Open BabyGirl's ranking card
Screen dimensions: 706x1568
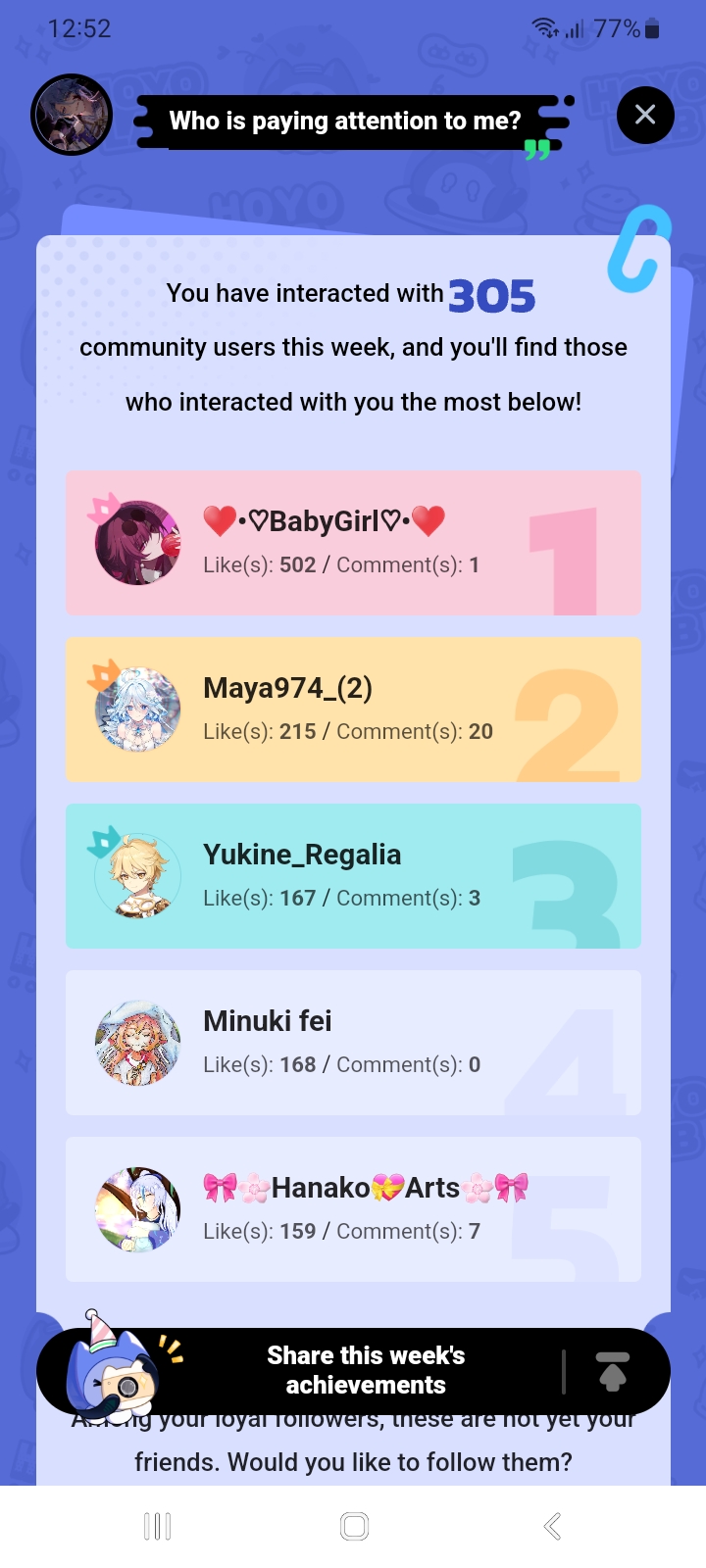tap(353, 543)
